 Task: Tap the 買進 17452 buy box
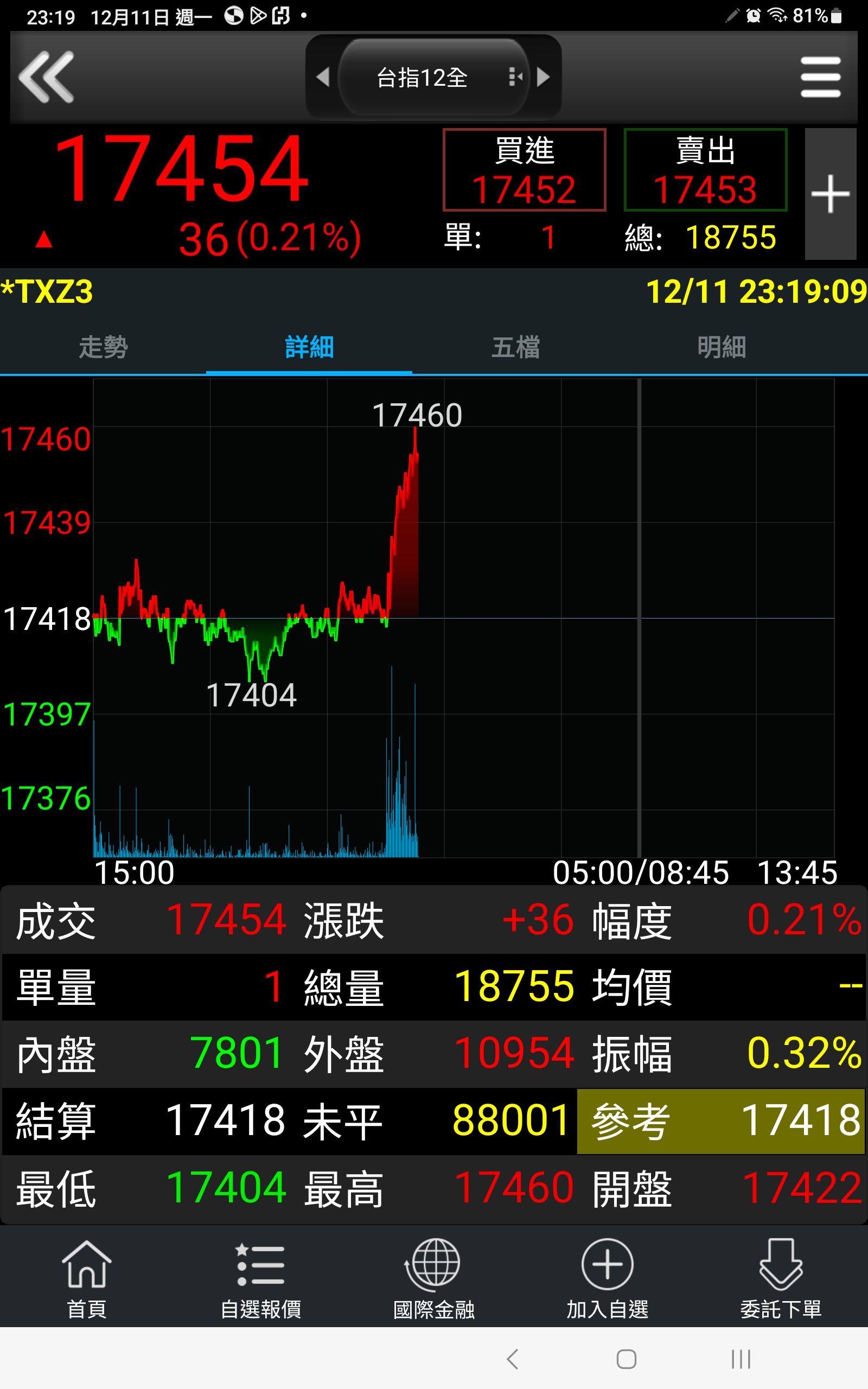(524, 170)
